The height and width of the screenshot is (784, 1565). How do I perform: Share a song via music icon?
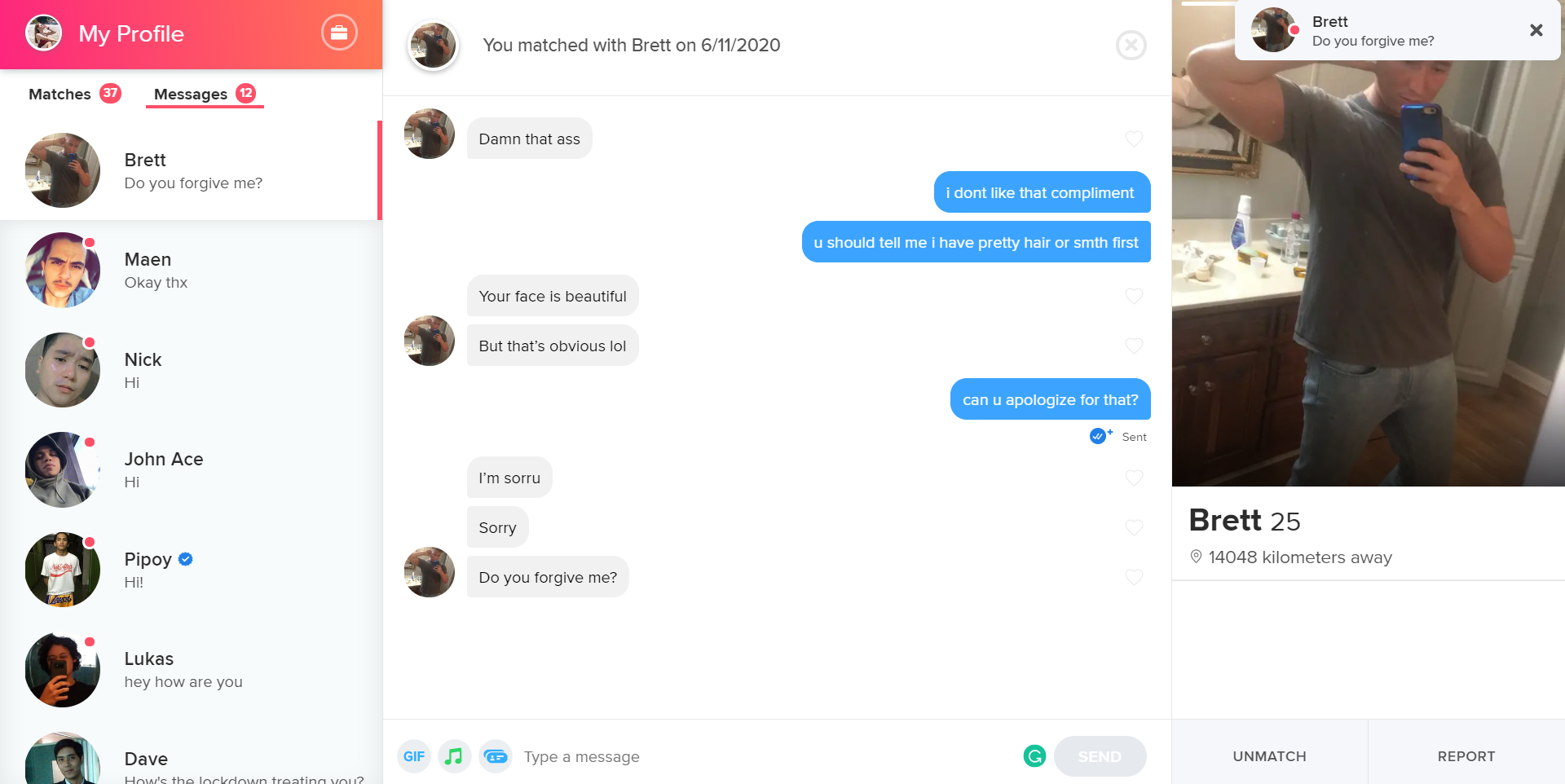coord(455,756)
